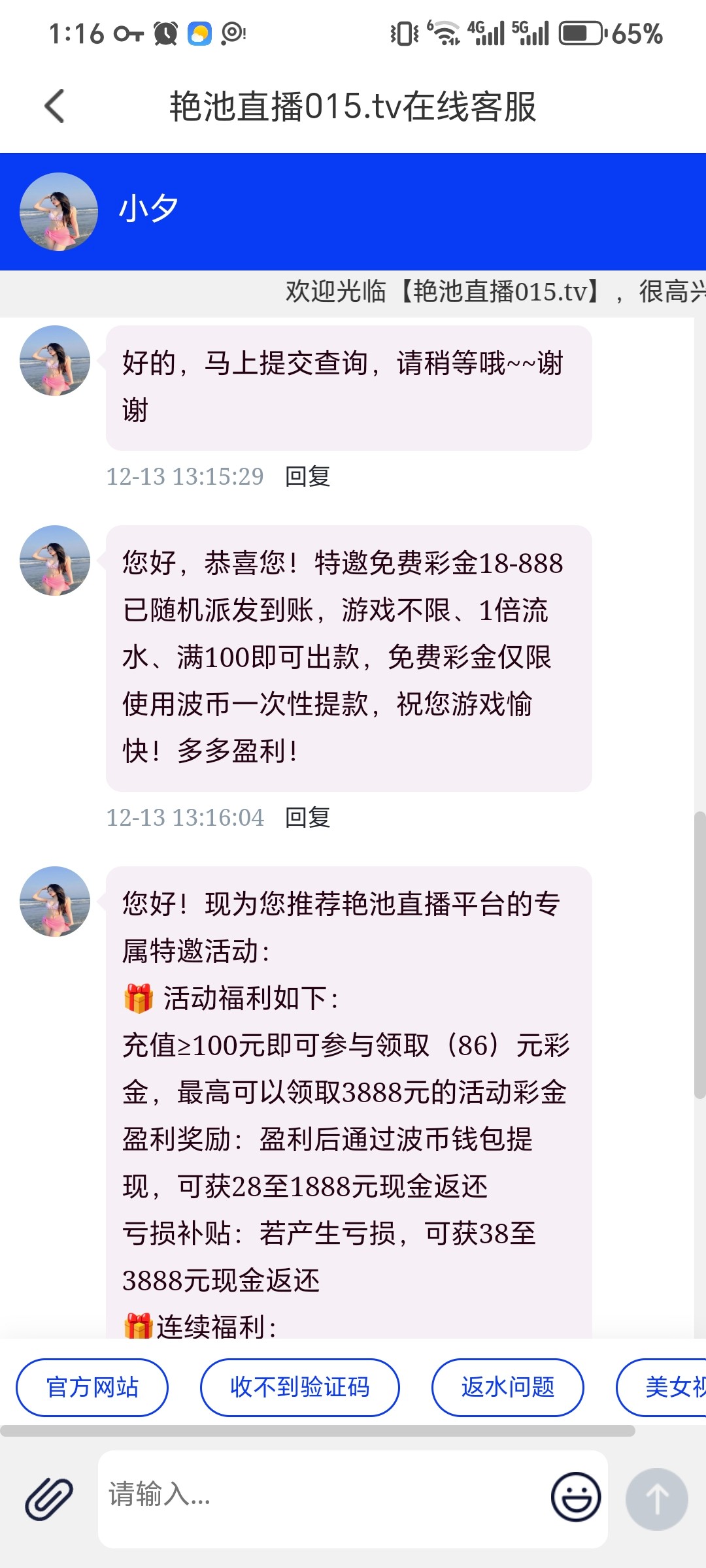Select the 返水问题 quick reply chip
This screenshot has height=1568, width=706.
click(x=507, y=1387)
